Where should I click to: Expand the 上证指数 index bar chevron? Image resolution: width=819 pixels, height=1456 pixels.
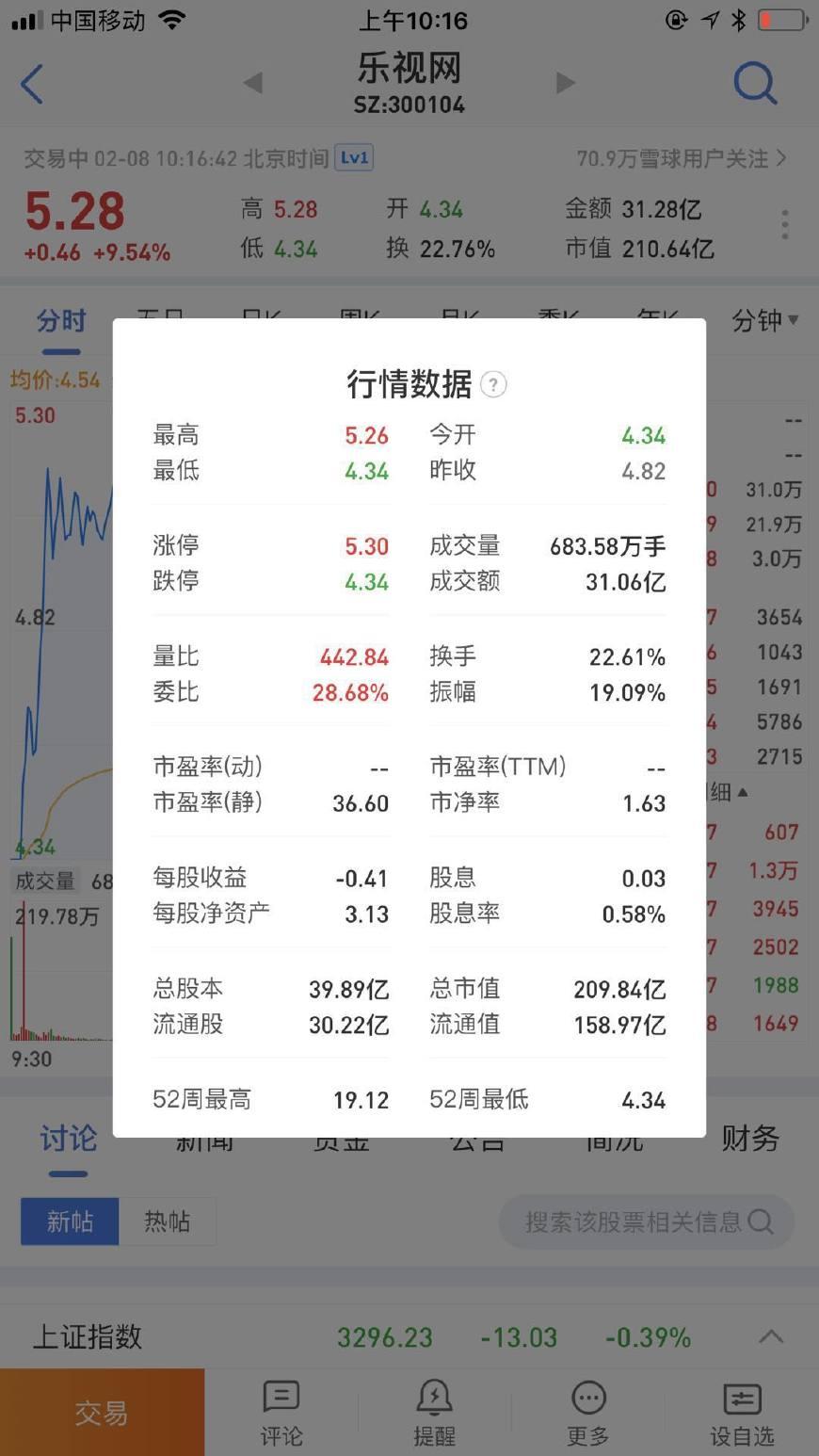click(771, 1336)
